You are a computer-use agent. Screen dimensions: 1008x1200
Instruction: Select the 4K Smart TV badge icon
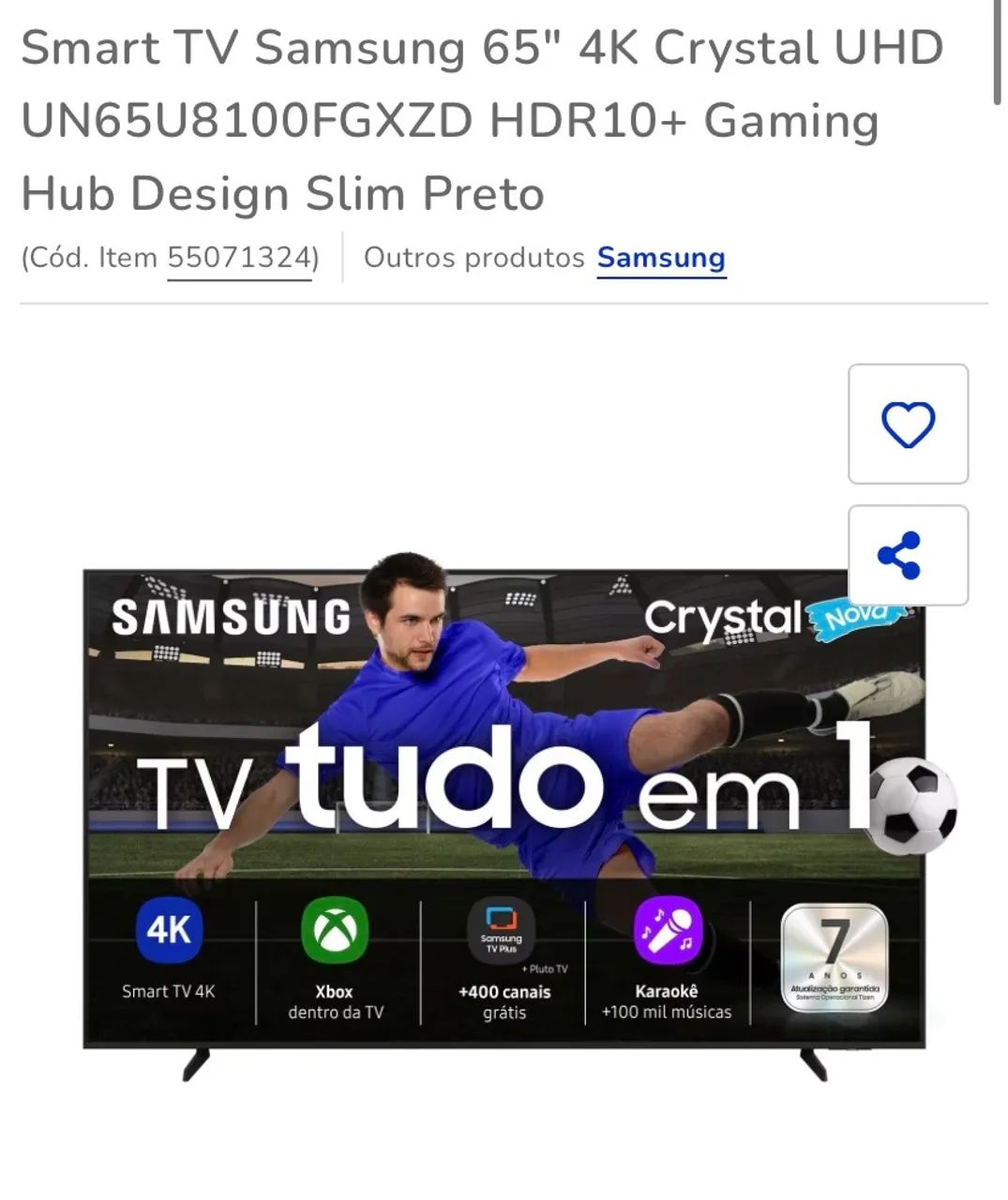click(169, 928)
